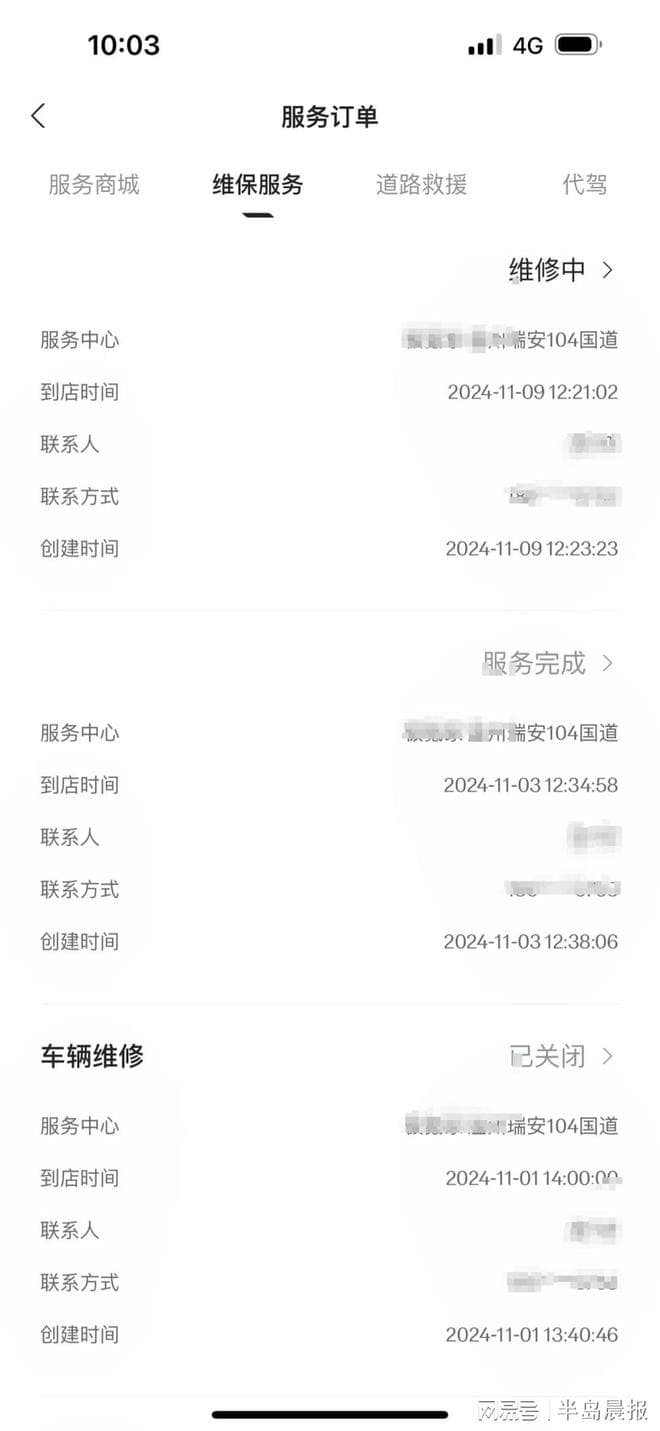Switch to the 服务商城 tab
This screenshot has width=660, height=1431.
click(94, 185)
